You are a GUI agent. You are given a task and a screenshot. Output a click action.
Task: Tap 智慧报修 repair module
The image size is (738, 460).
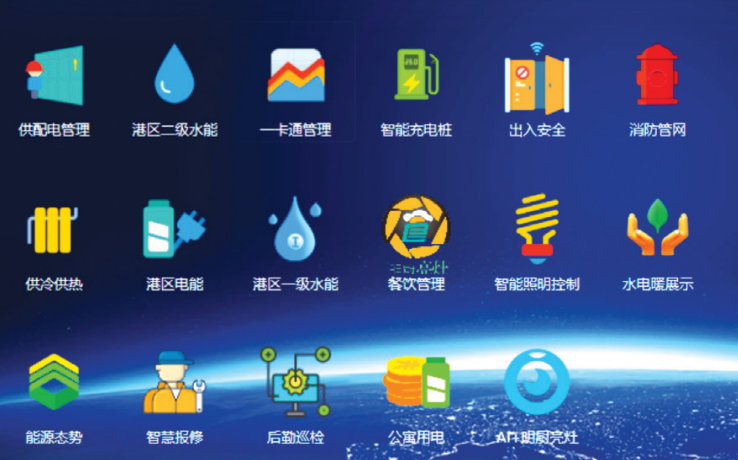tap(175, 384)
